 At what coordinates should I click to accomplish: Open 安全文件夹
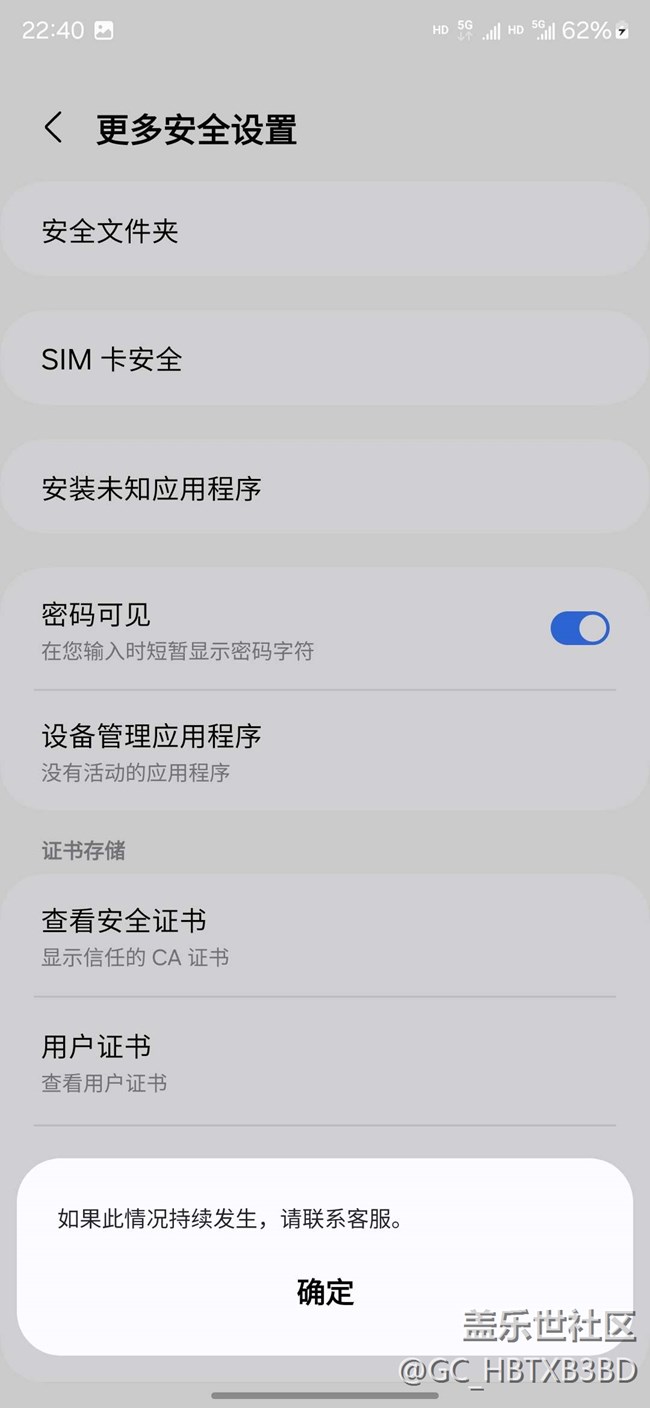click(325, 232)
